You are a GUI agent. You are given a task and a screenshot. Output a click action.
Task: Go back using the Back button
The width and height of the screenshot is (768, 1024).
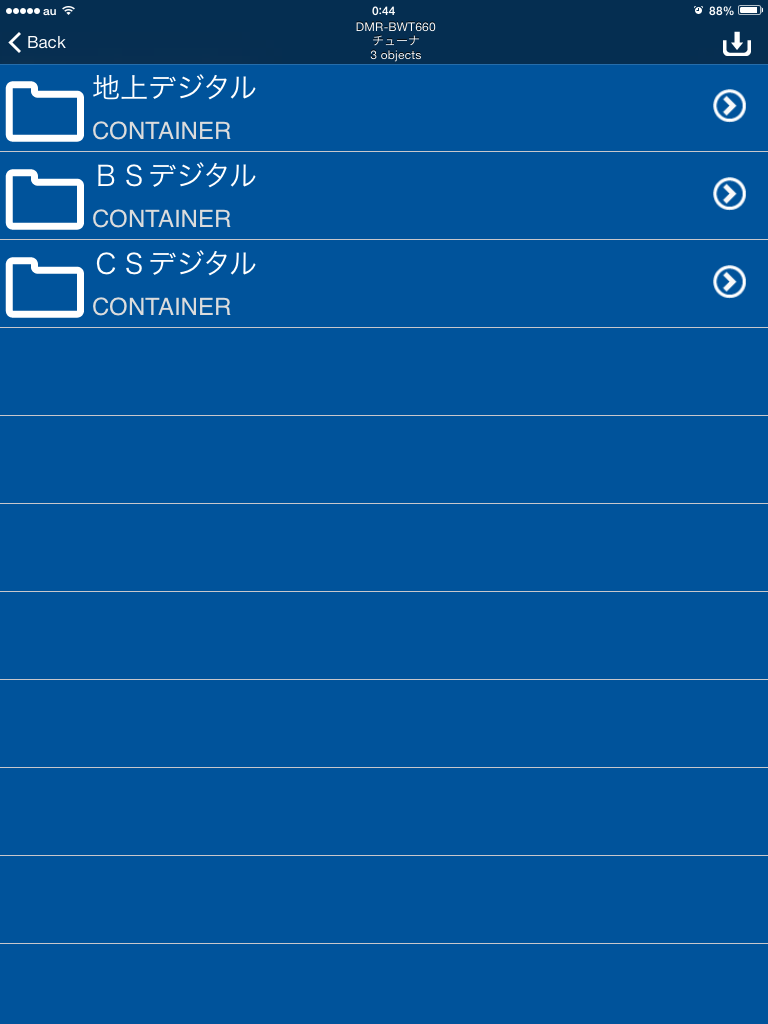pos(37,42)
